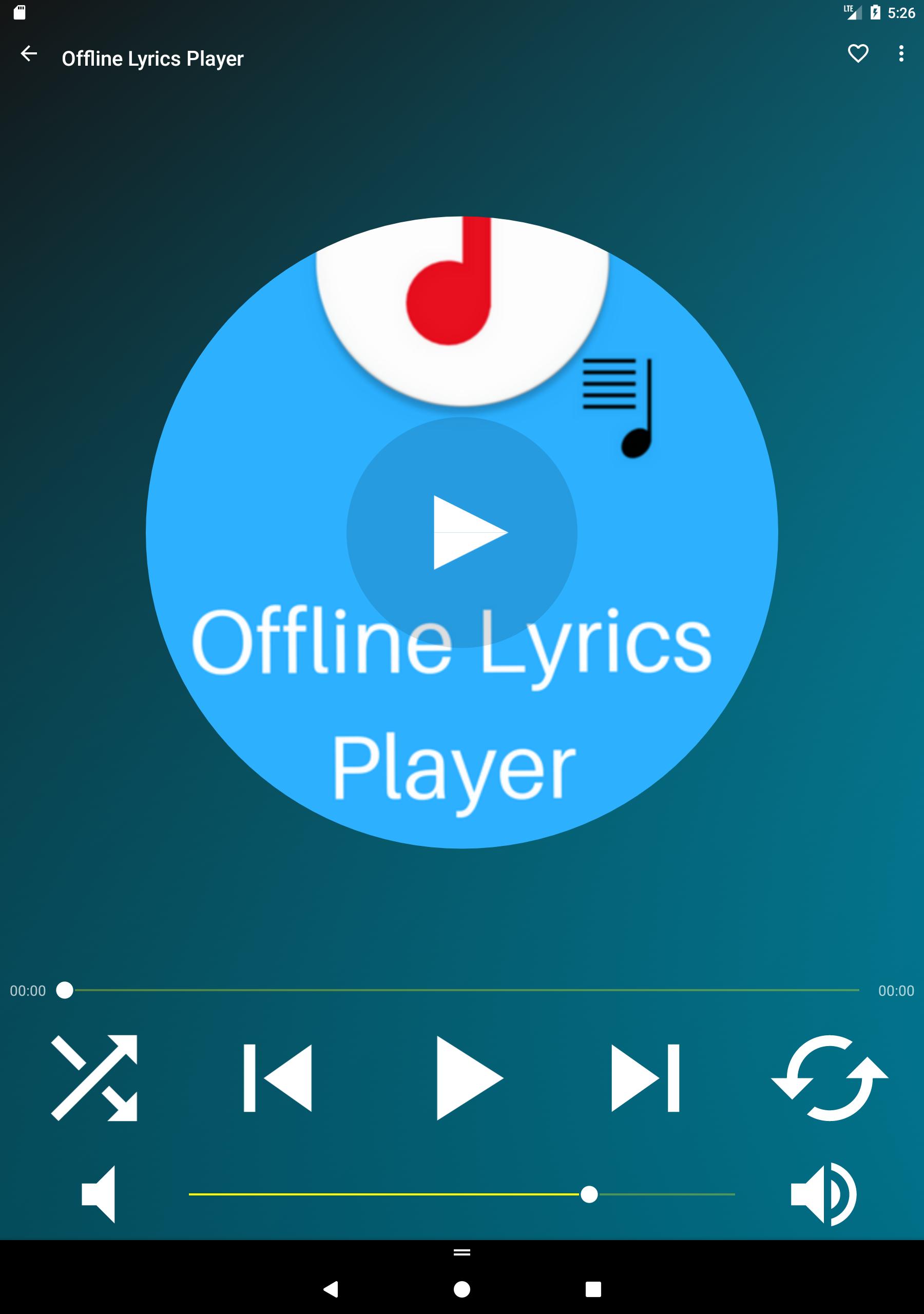Tap the yellow volume slider track
924x1314 pixels.
coord(383,1194)
